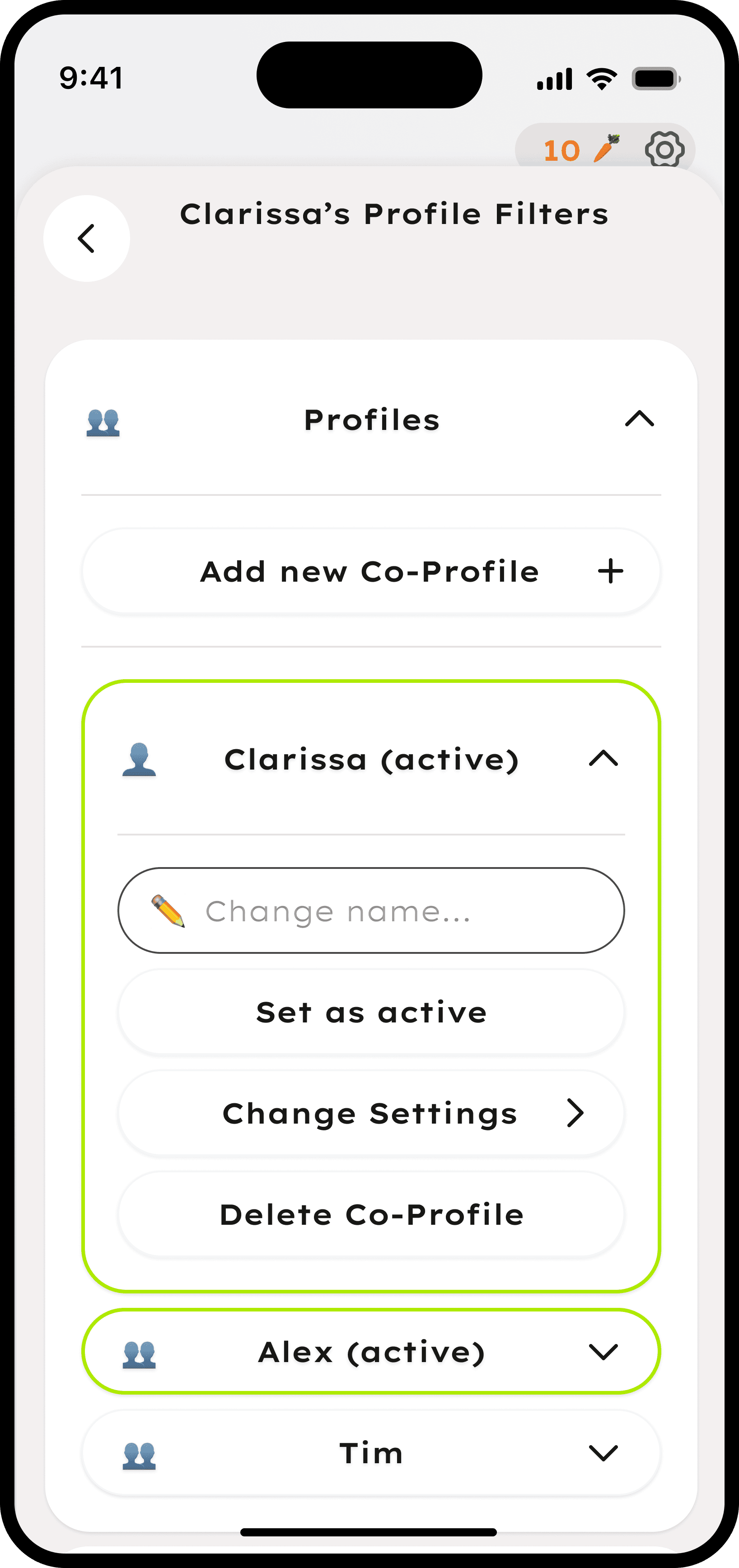Open the settings gear icon
739x1568 pixels.
coord(664,149)
